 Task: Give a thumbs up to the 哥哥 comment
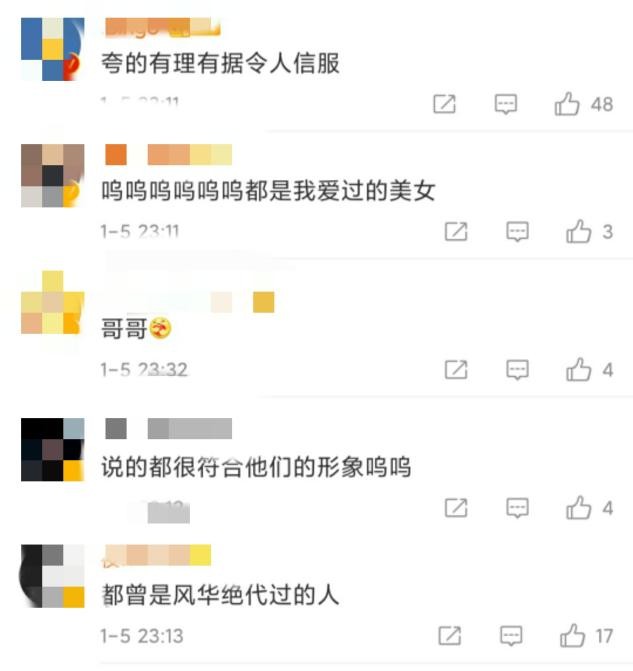coord(579,370)
